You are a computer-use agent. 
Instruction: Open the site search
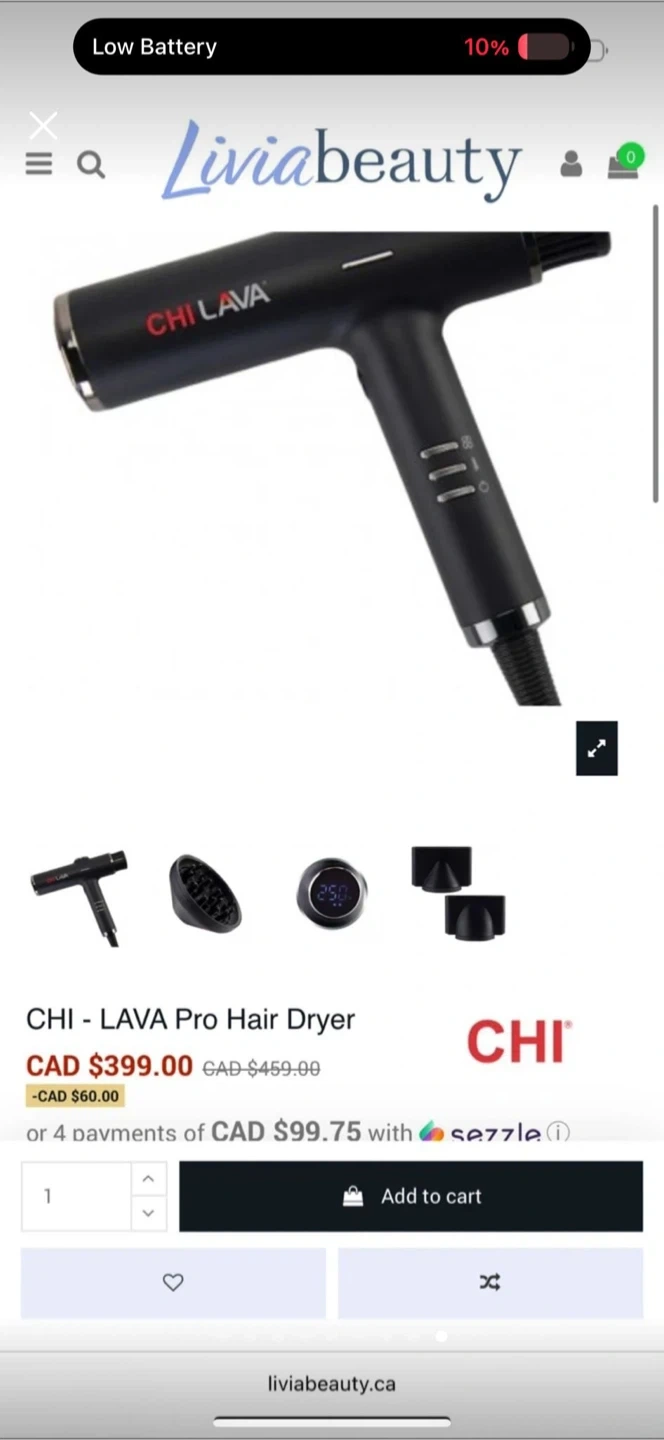point(91,164)
